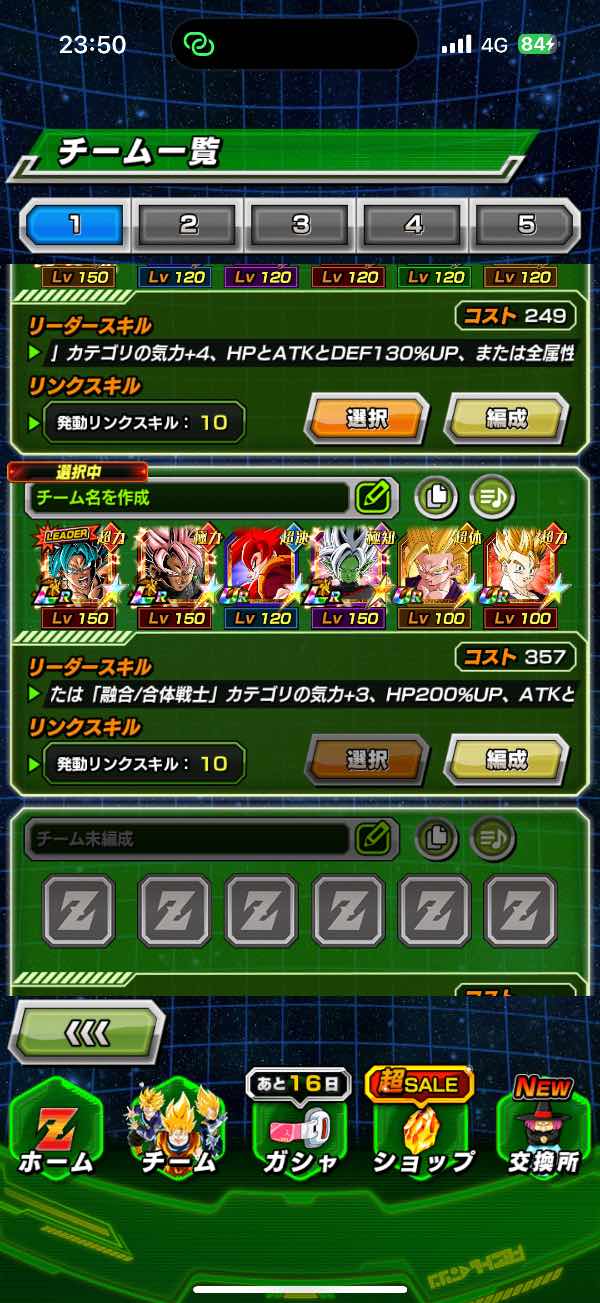The width and height of the screenshot is (600, 1303).
Task: Open the ショップ tab
Action: tap(422, 1130)
